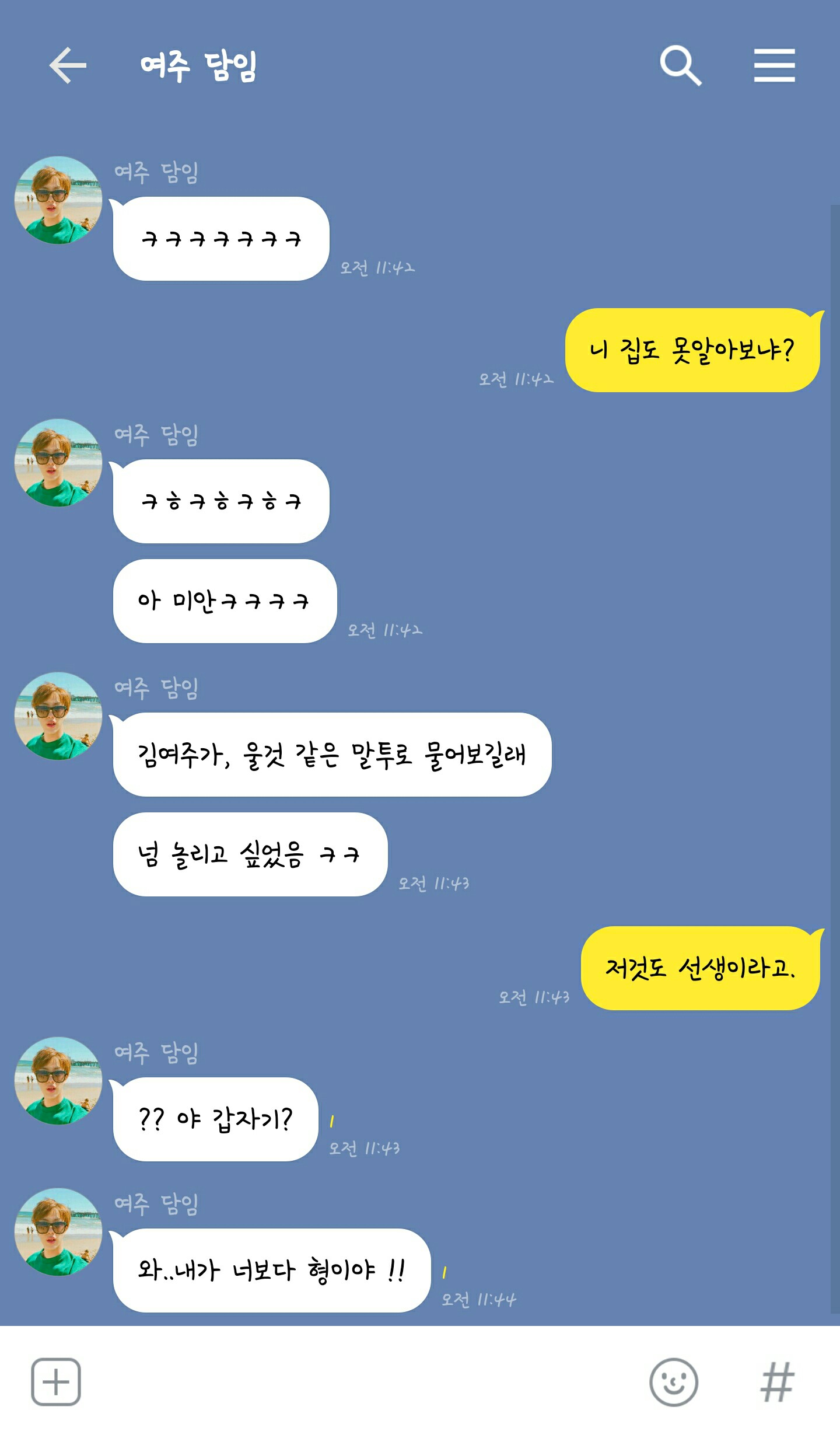Open the emoticon picker

click(674, 1382)
